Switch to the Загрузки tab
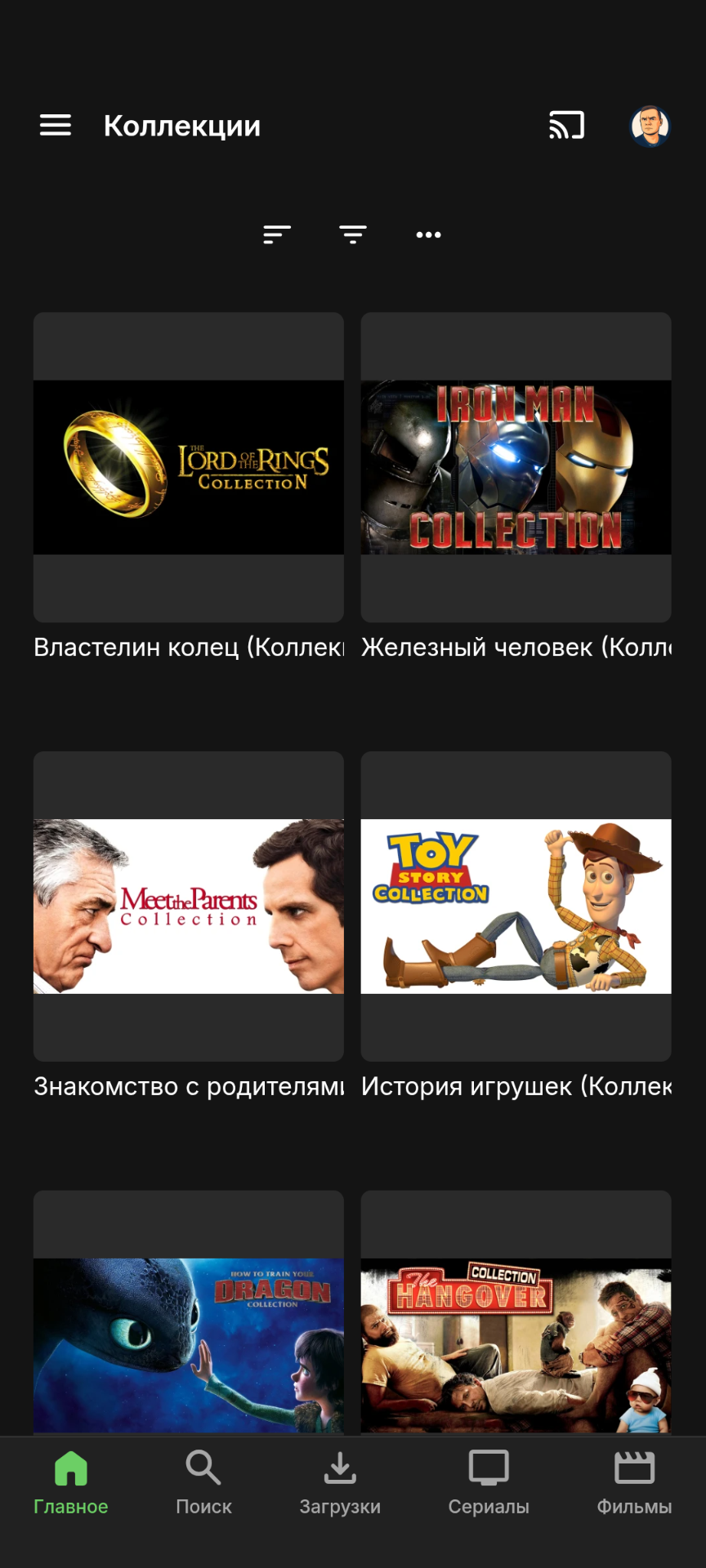706x1568 pixels. click(340, 1483)
